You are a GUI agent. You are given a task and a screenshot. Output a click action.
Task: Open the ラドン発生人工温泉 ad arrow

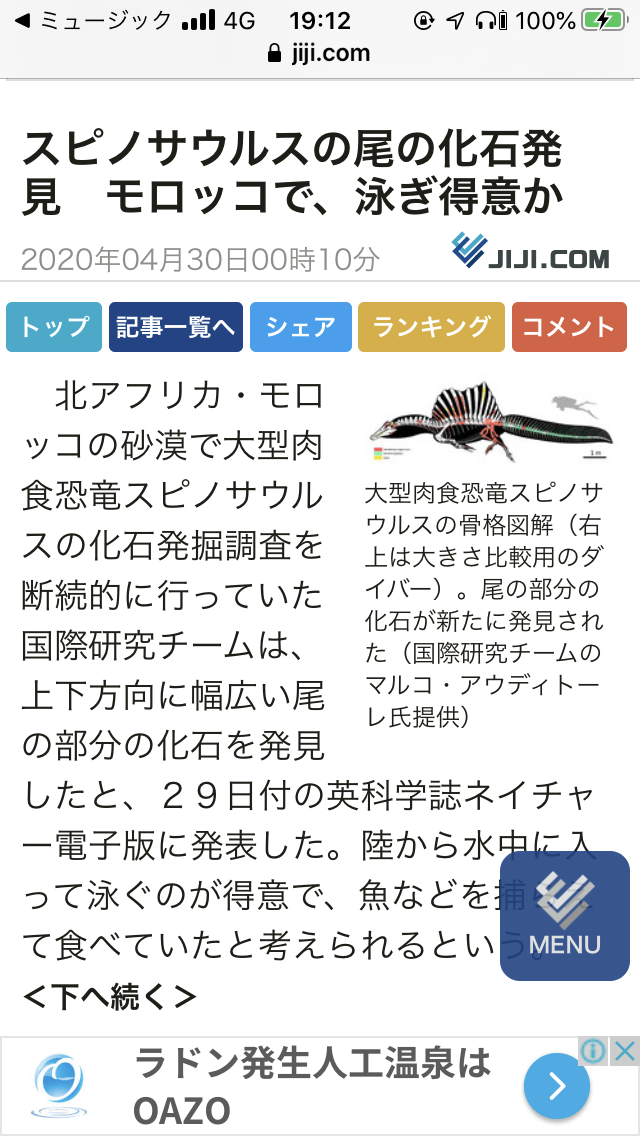pos(557,1086)
